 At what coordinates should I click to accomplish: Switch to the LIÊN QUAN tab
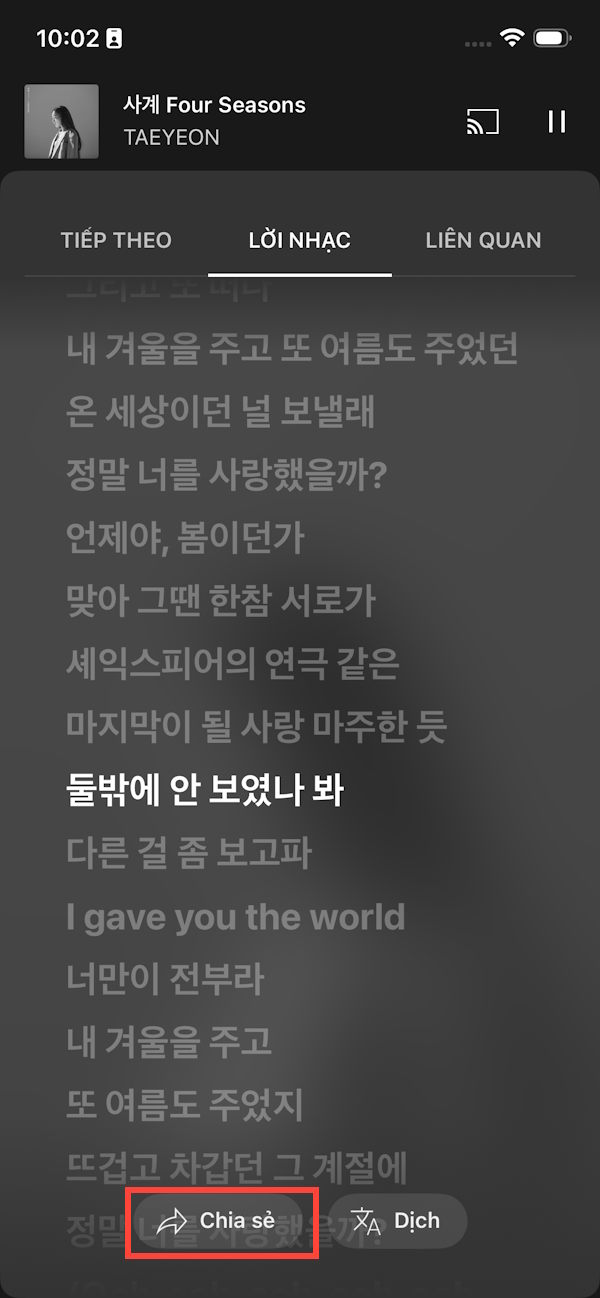click(483, 240)
